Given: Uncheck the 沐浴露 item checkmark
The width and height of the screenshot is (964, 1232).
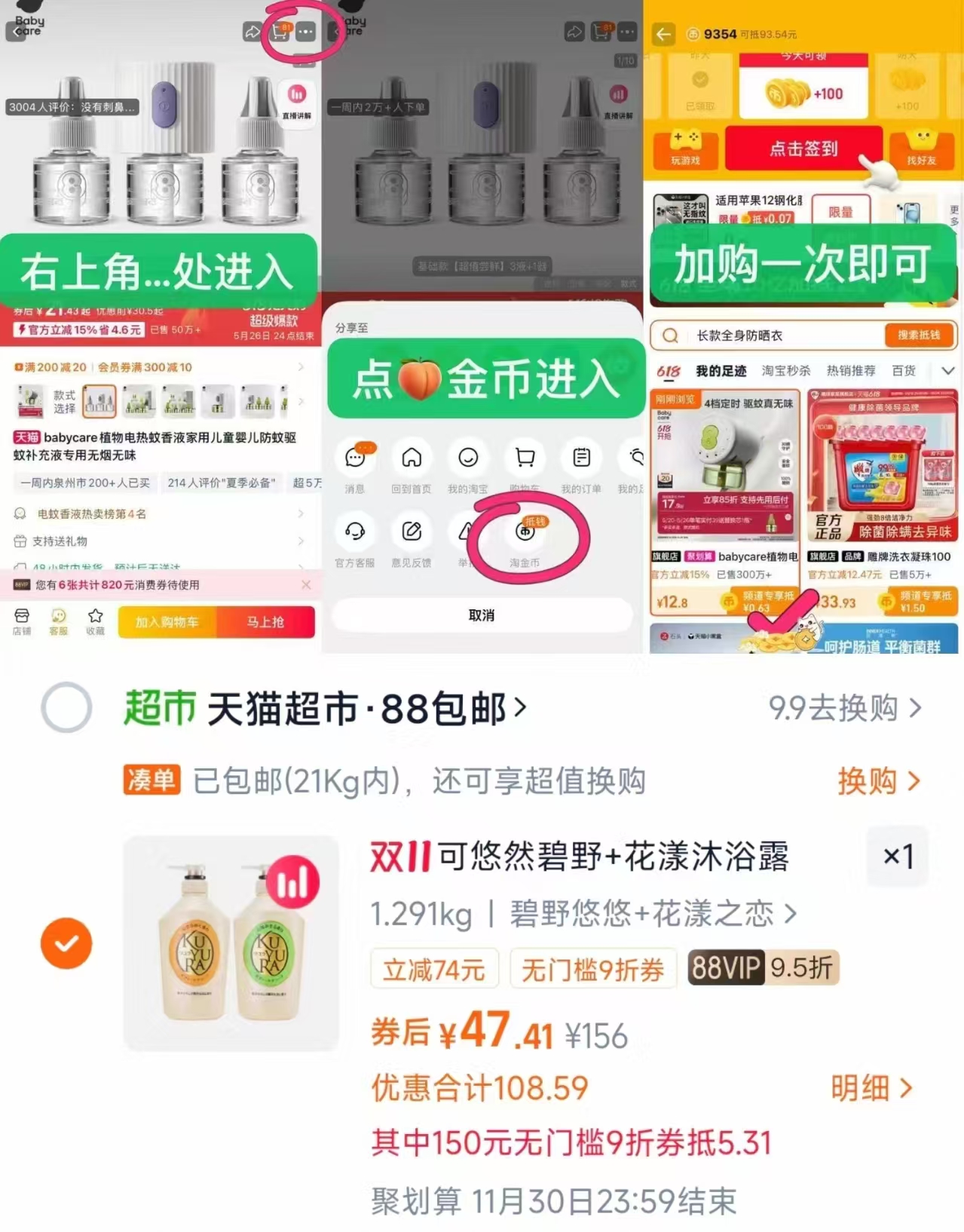Looking at the screenshot, I should pos(66,942).
